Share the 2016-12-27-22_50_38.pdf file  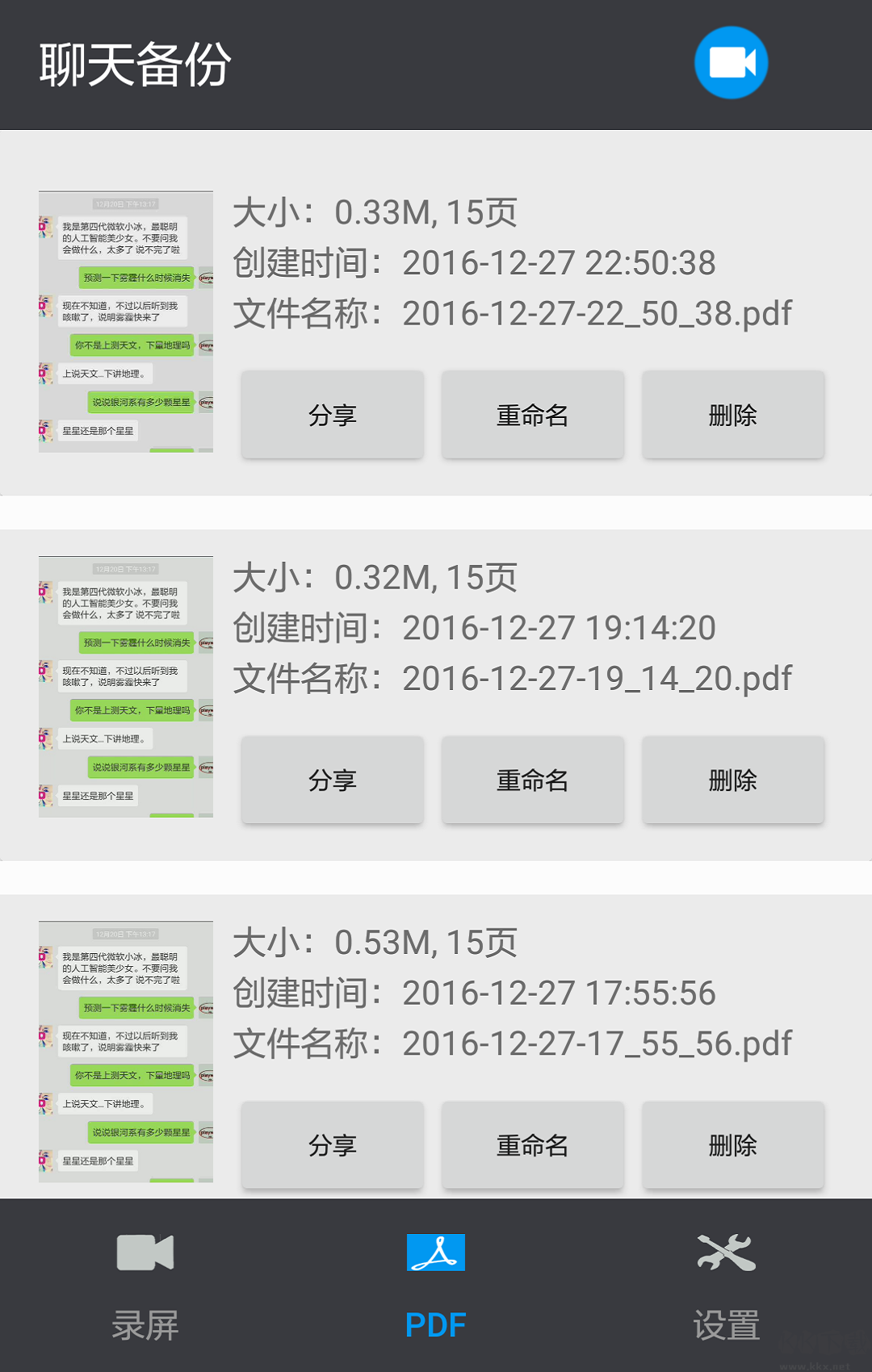(x=332, y=414)
